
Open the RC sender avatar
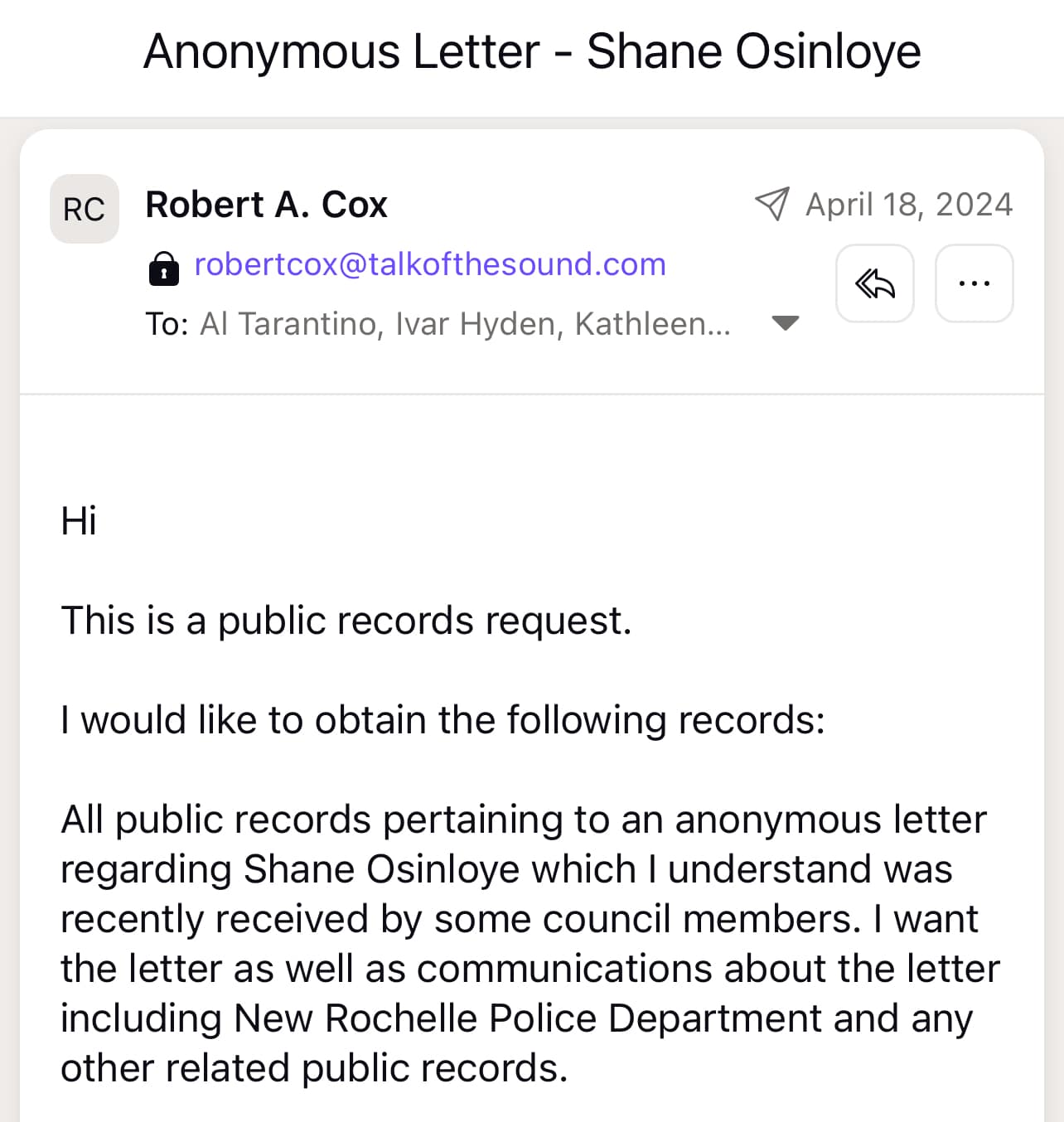click(x=85, y=209)
